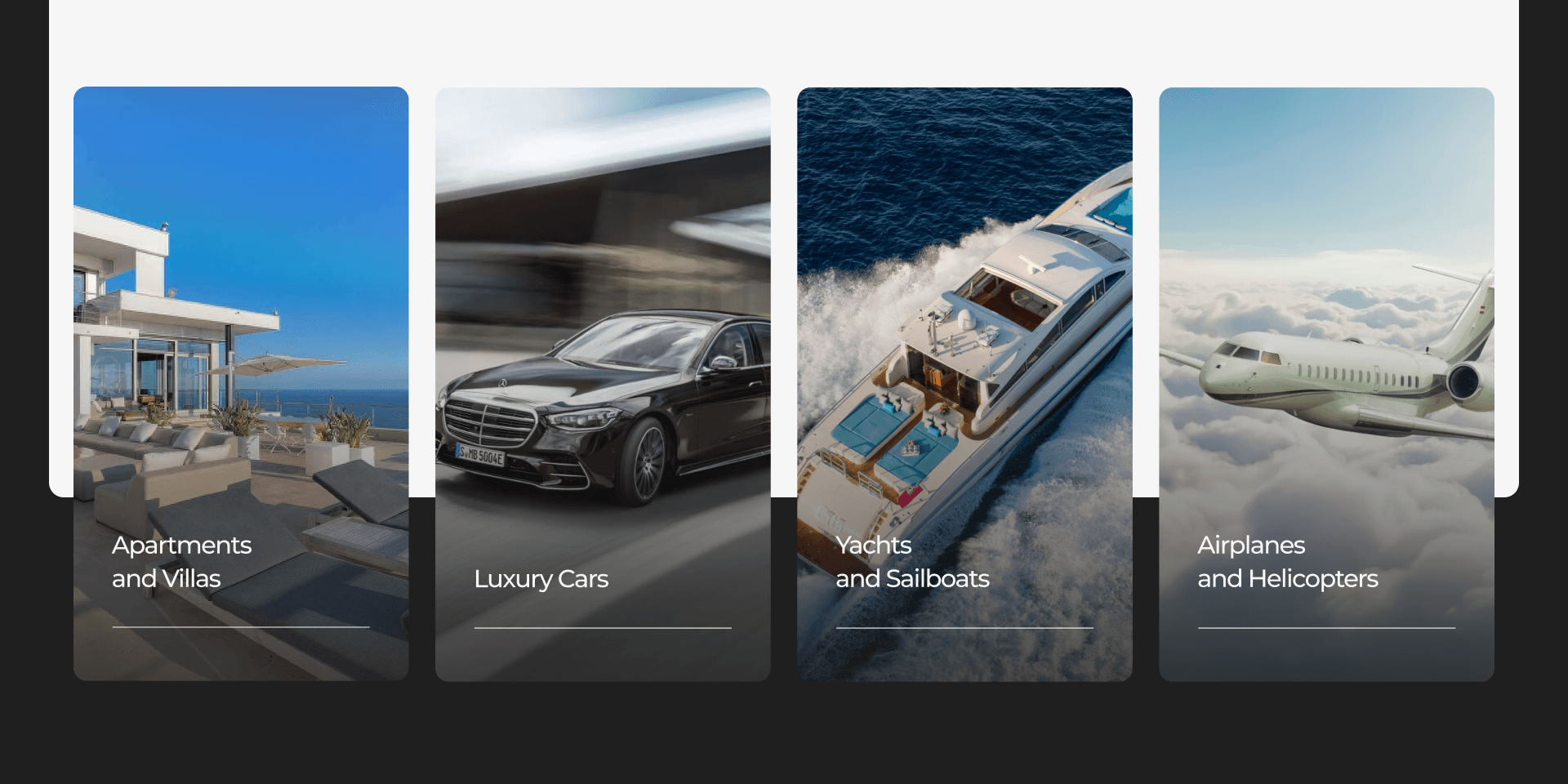The image size is (1568, 784).
Task: Open the Apartments and Villas card
Action: (241, 384)
